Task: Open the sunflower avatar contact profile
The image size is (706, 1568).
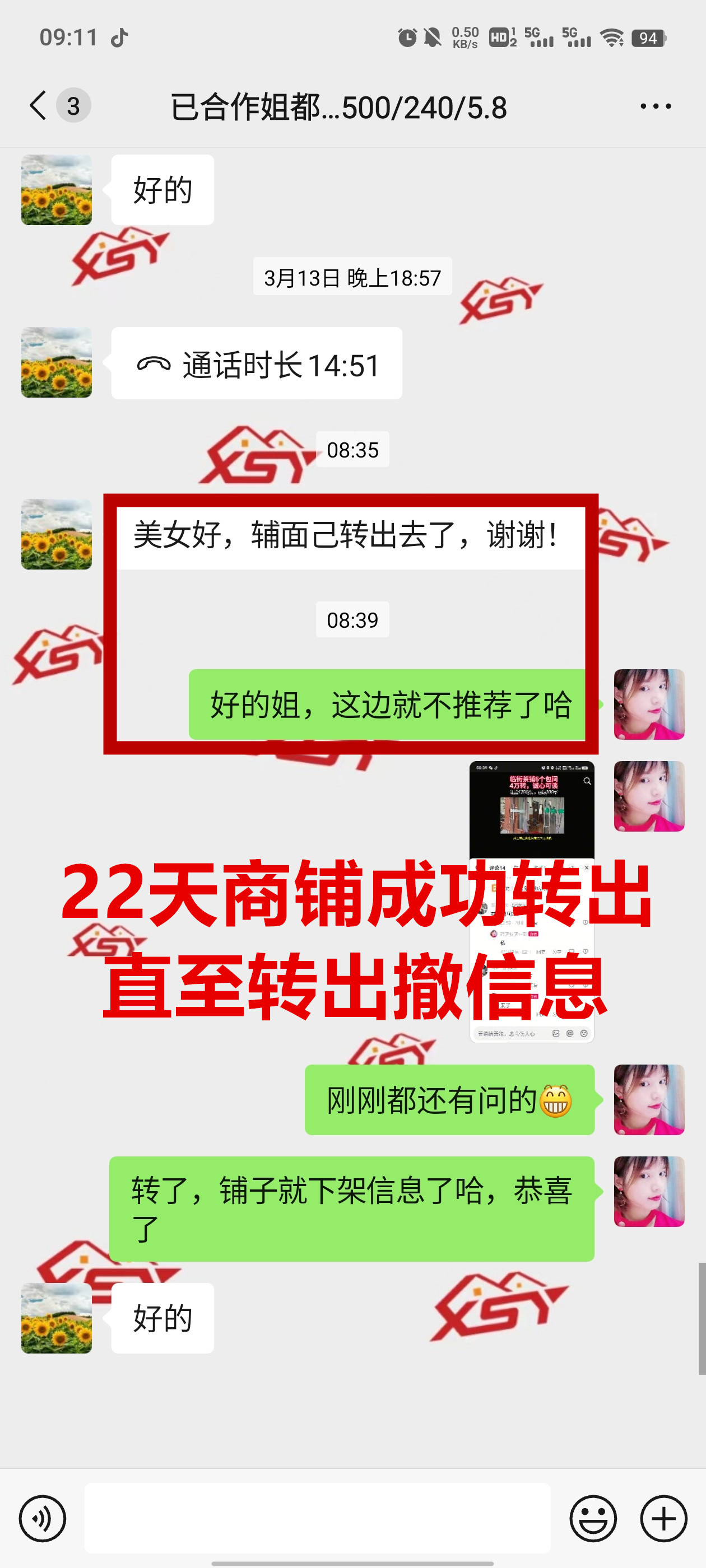Action: tap(57, 363)
